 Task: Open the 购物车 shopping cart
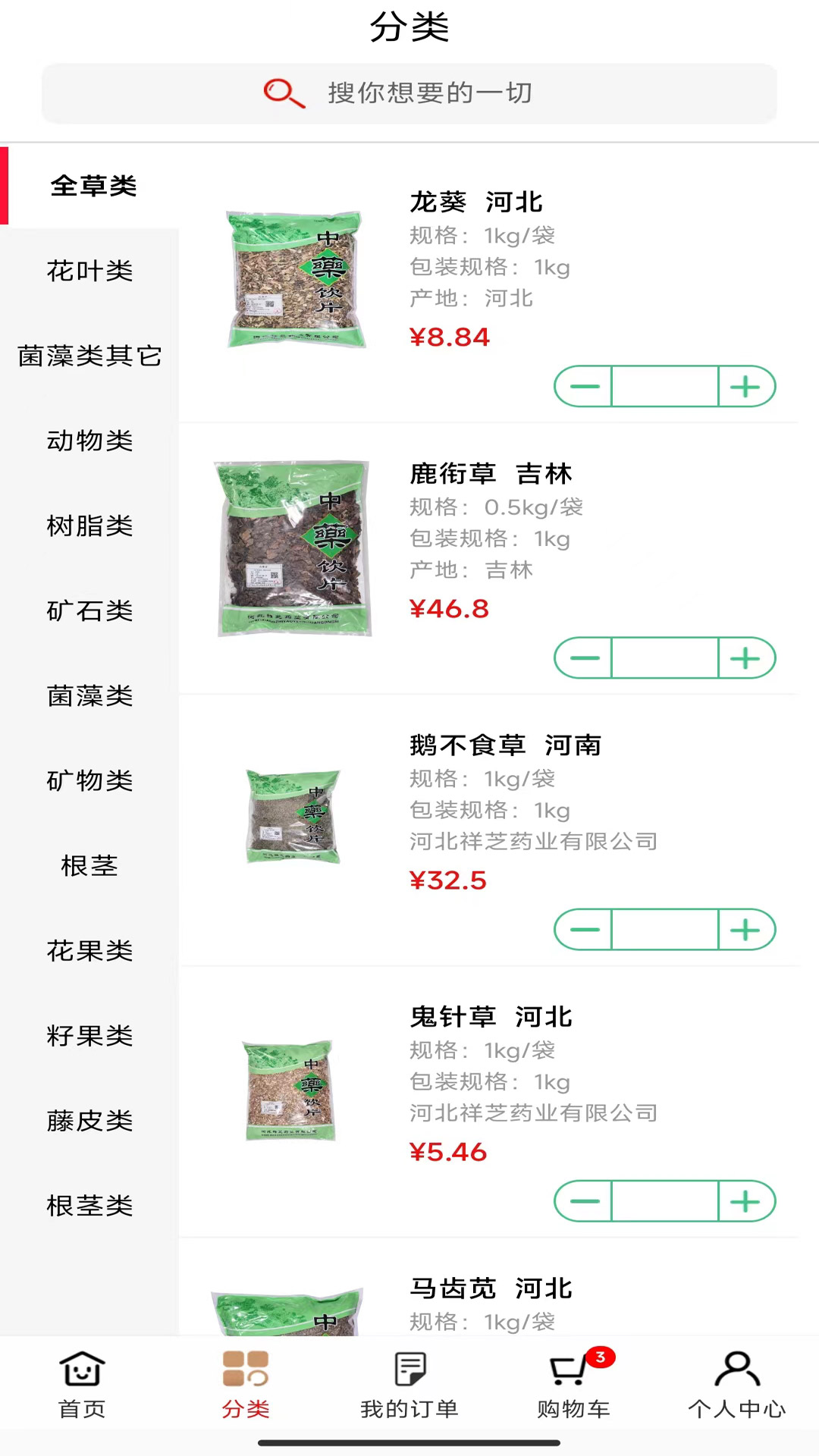573,1385
